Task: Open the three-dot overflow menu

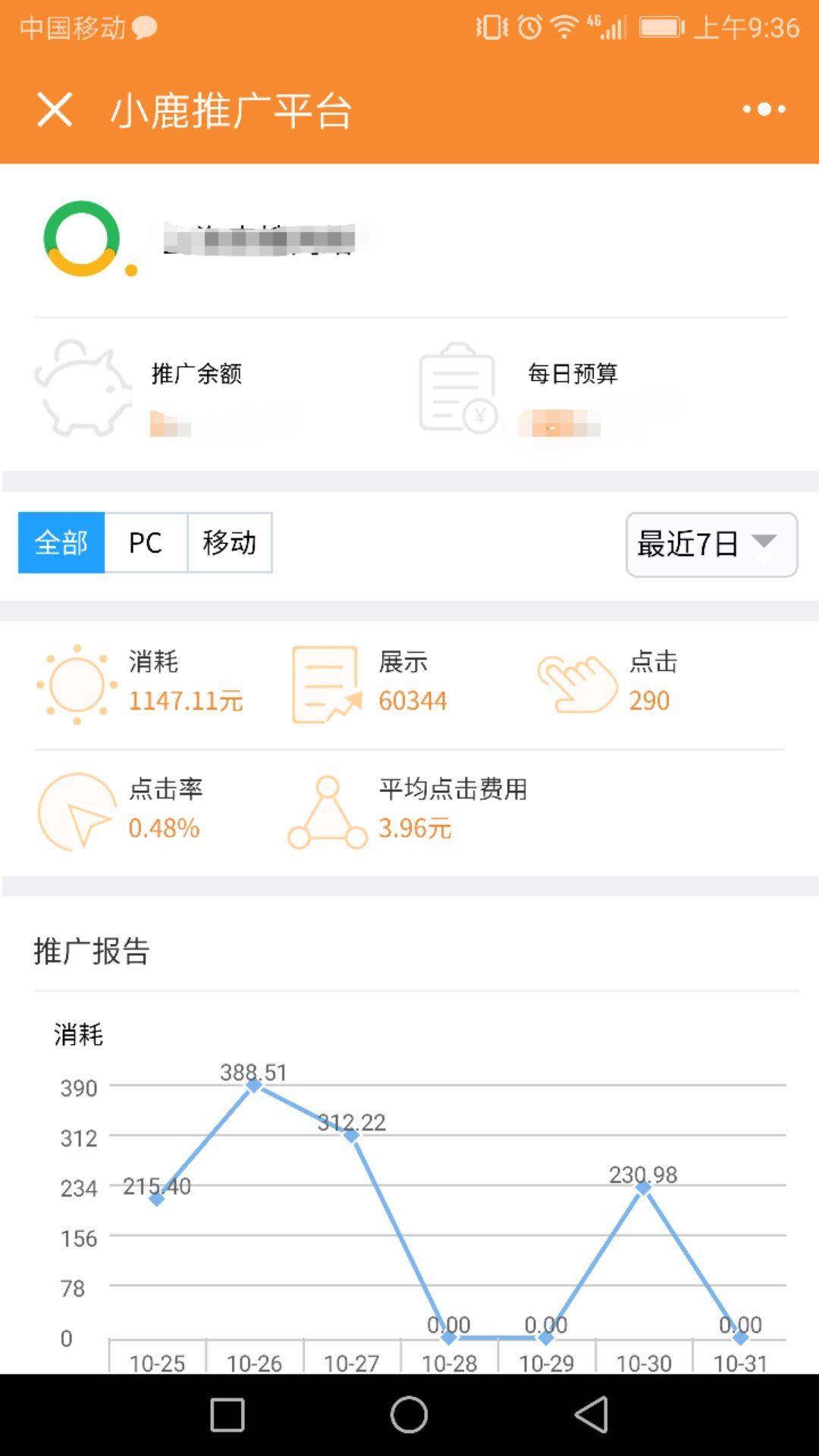Action: pyautogui.click(x=764, y=109)
